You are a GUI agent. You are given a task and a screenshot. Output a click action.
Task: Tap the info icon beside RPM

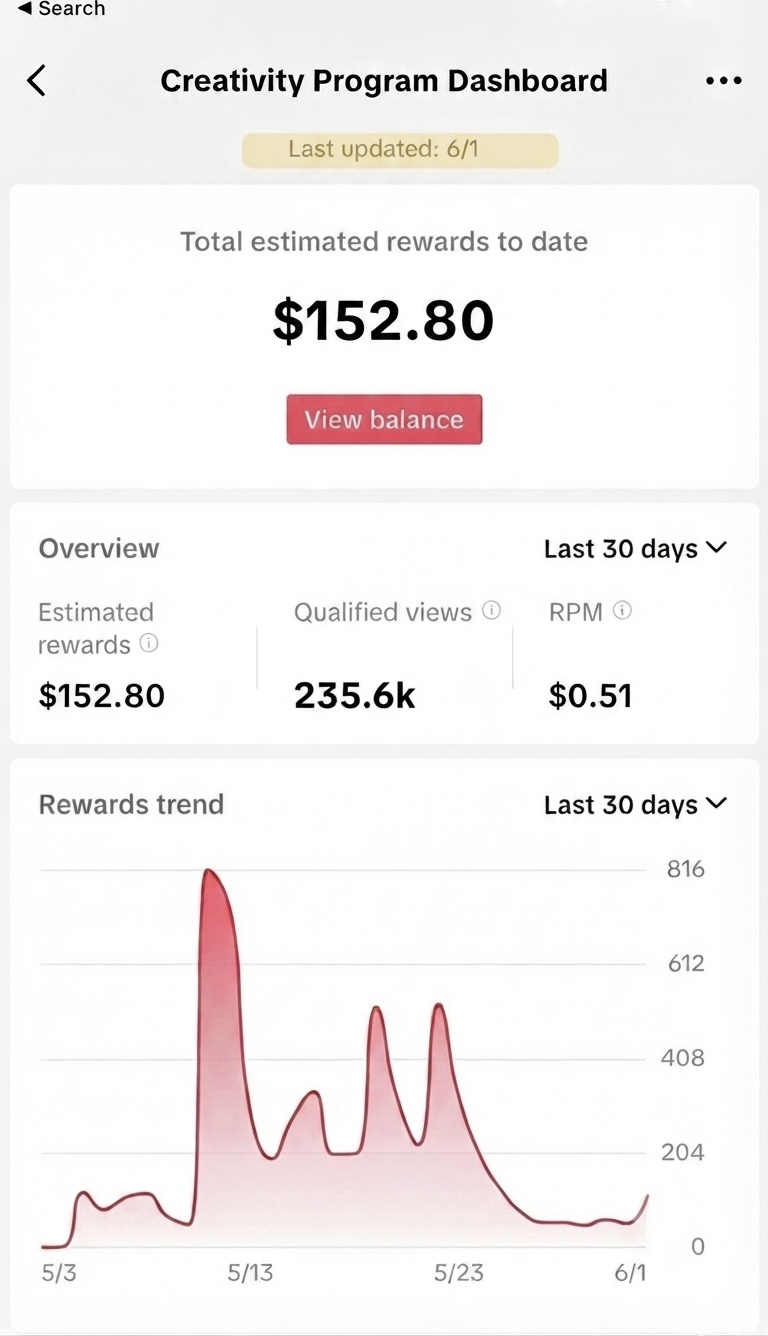[x=622, y=610]
